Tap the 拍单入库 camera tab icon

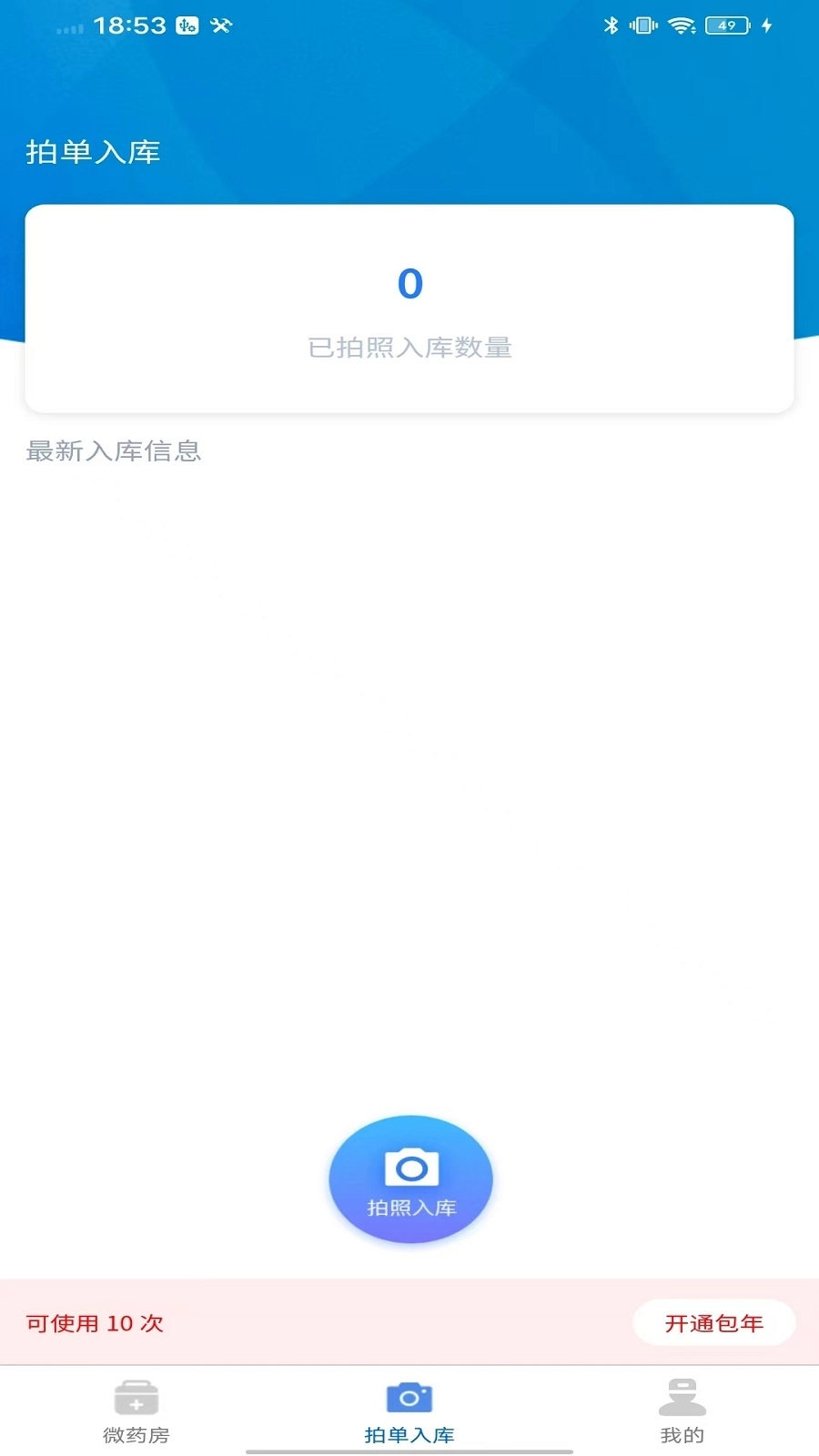click(409, 1395)
